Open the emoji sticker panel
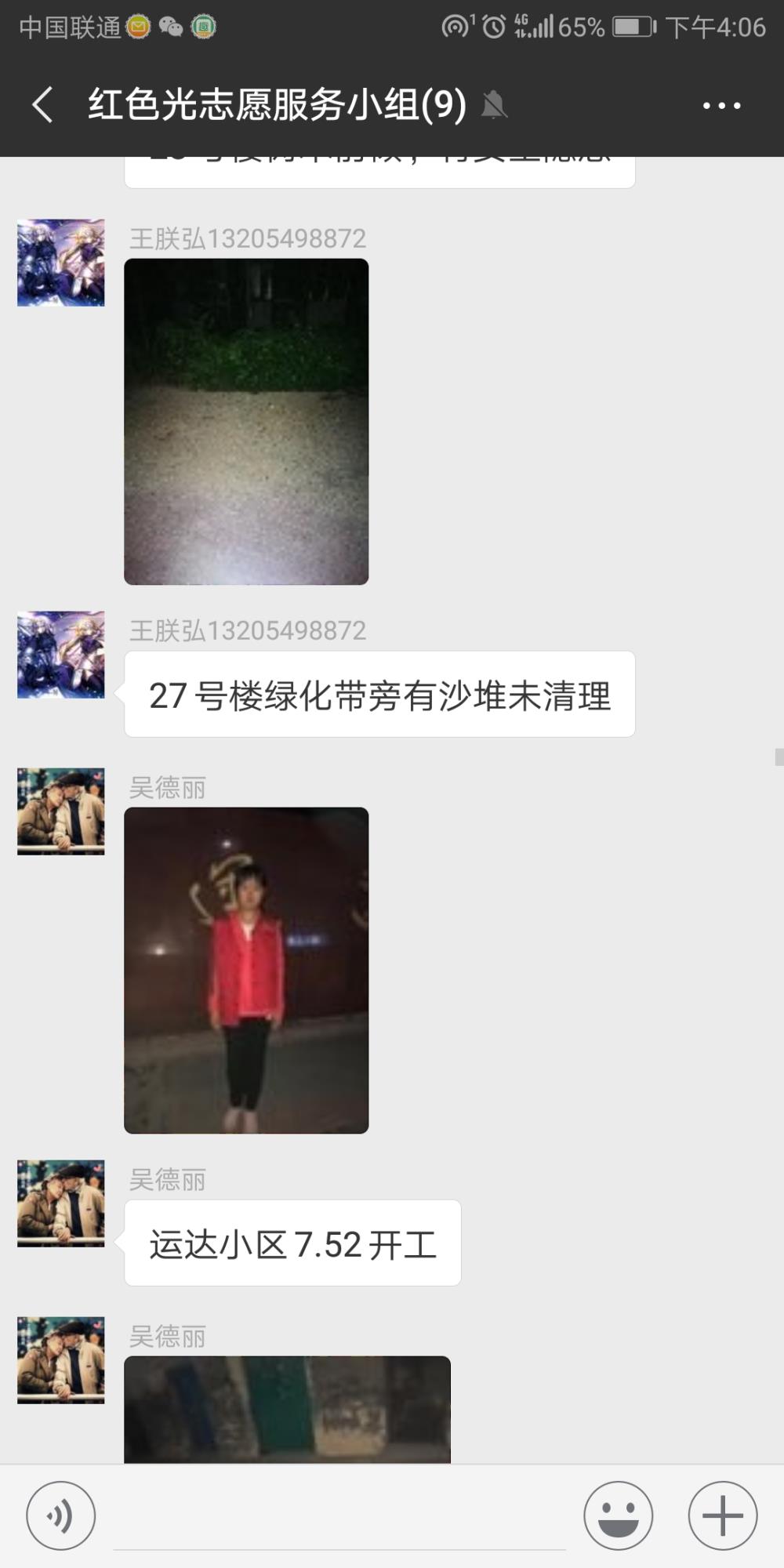784x1568 pixels. (618, 1515)
